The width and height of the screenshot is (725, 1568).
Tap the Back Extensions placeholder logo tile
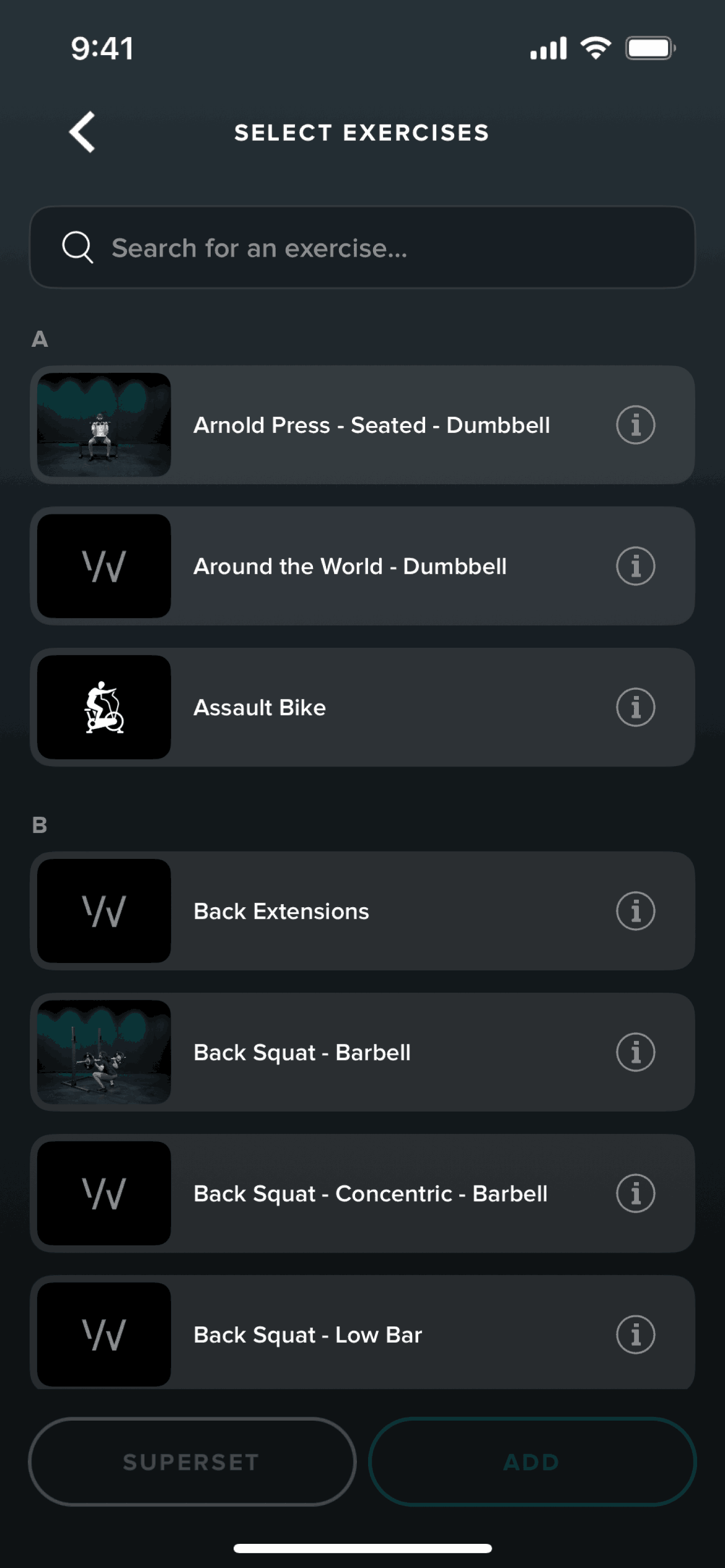(103, 910)
